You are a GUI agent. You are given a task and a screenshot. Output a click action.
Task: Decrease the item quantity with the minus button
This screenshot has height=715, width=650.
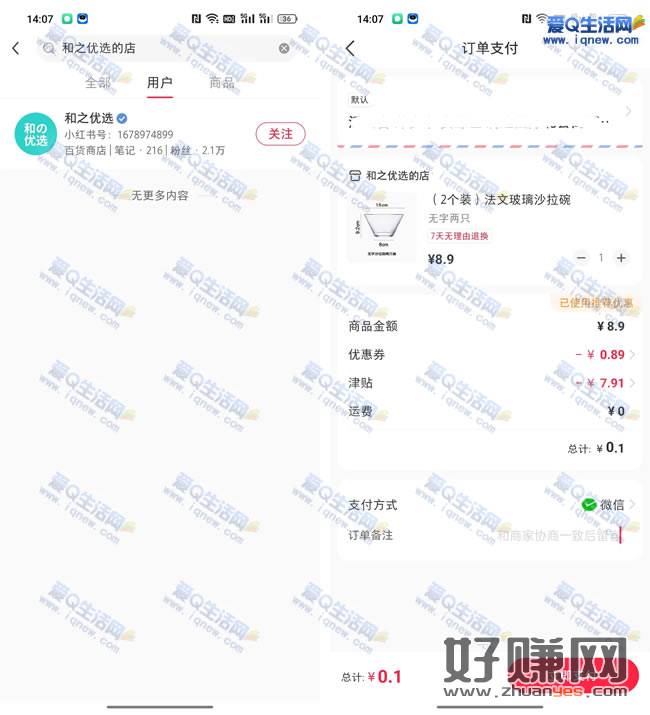(582, 258)
